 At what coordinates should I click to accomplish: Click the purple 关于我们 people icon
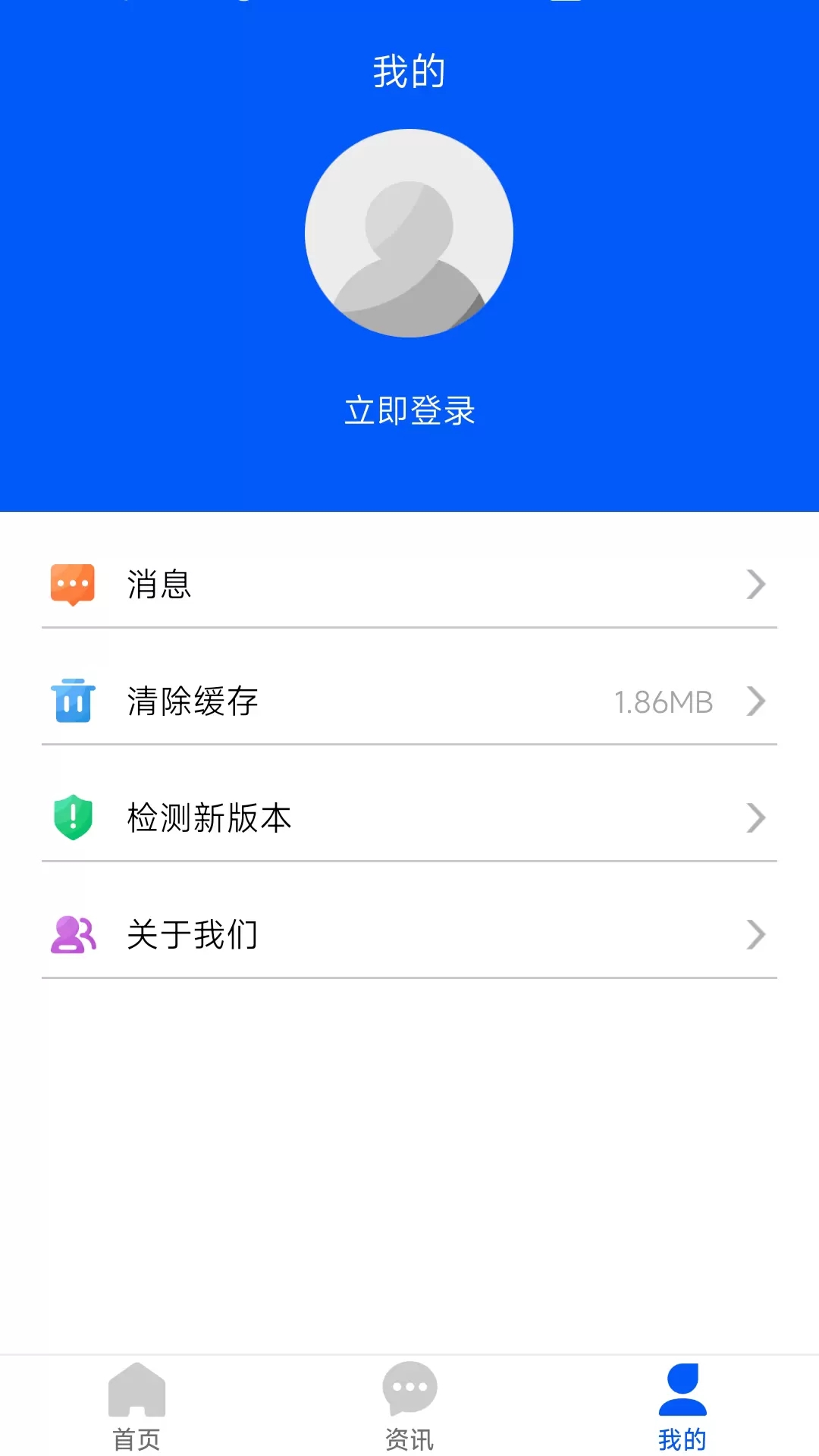(72, 934)
